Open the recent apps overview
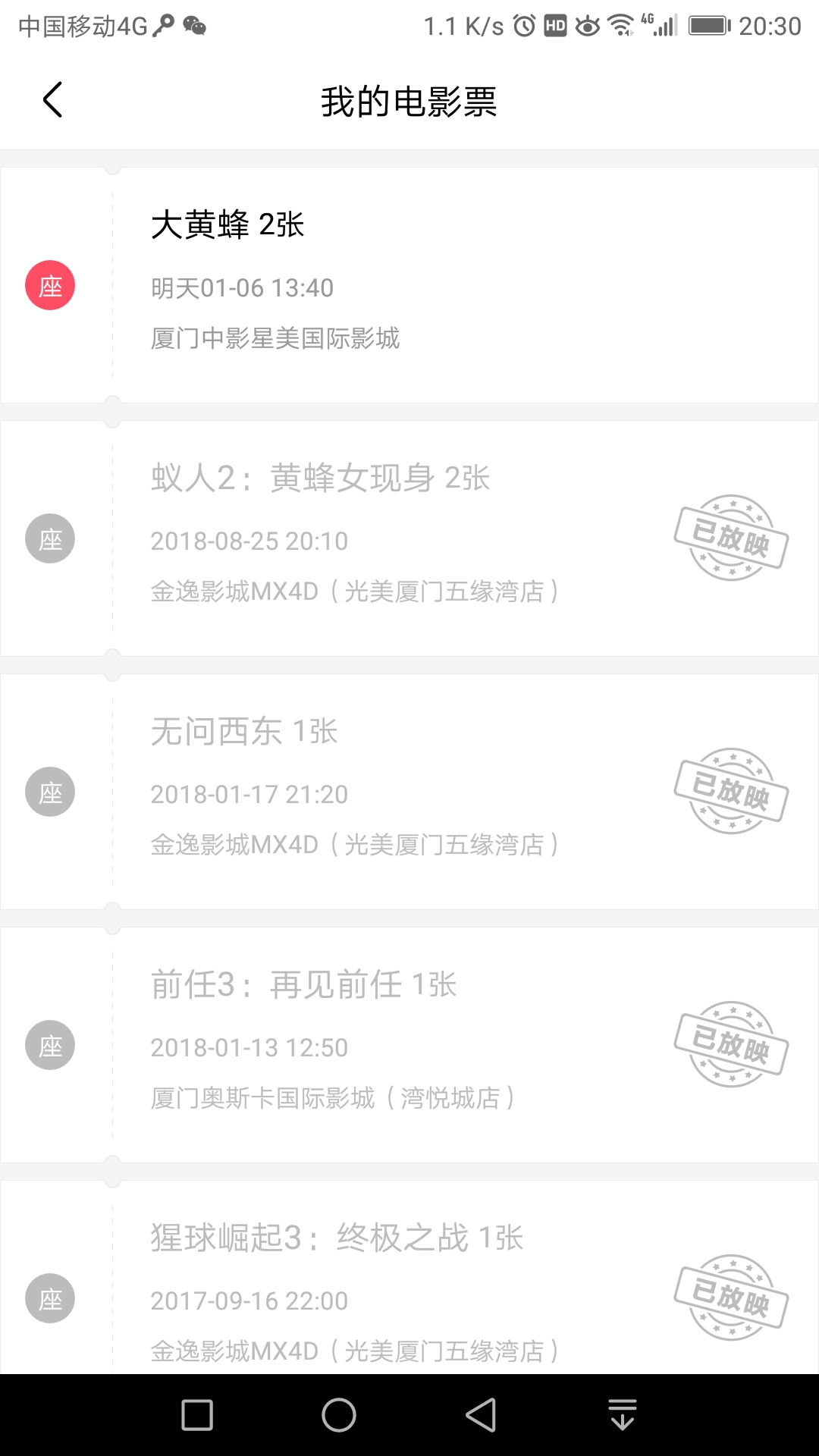 click(x=197, y=1415)
